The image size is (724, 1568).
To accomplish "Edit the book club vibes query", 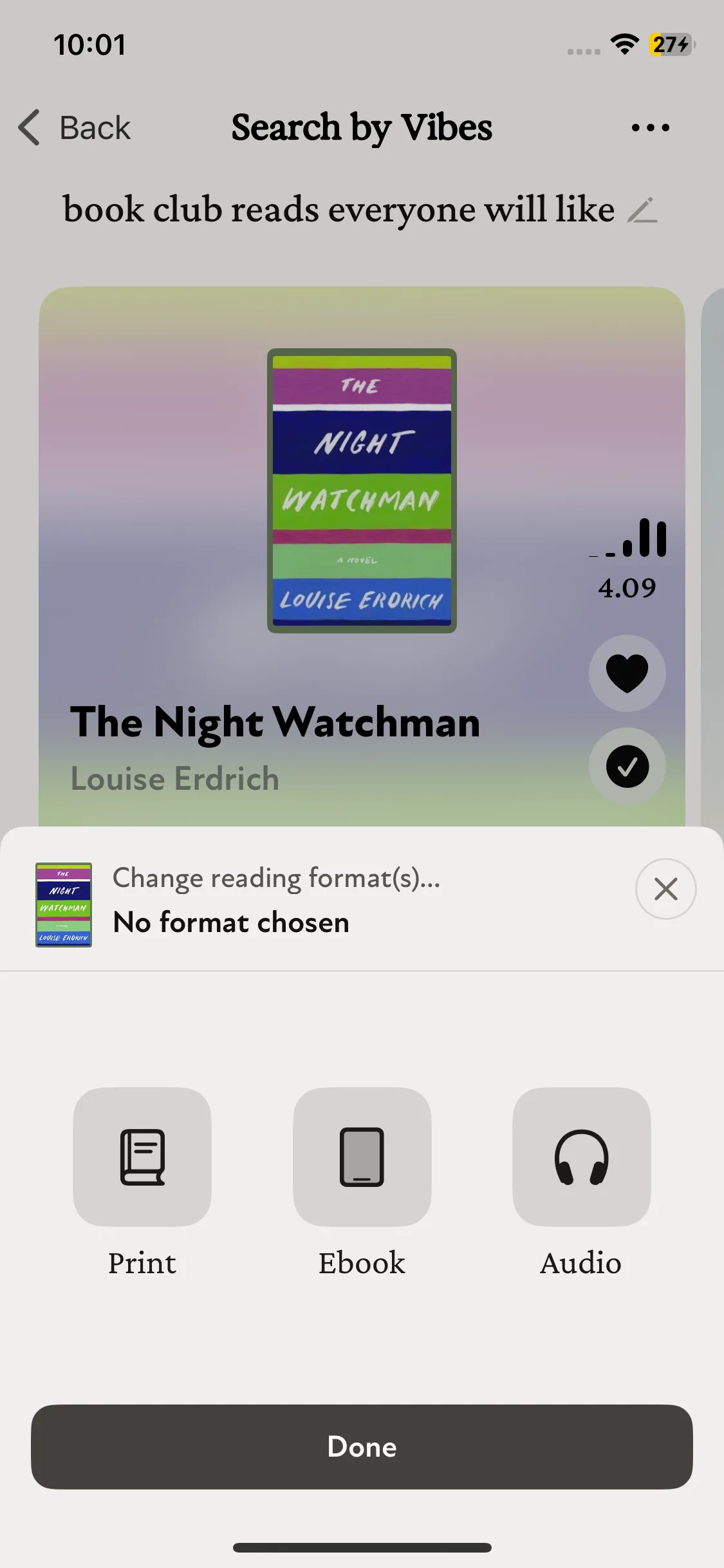I will [642, 210].
